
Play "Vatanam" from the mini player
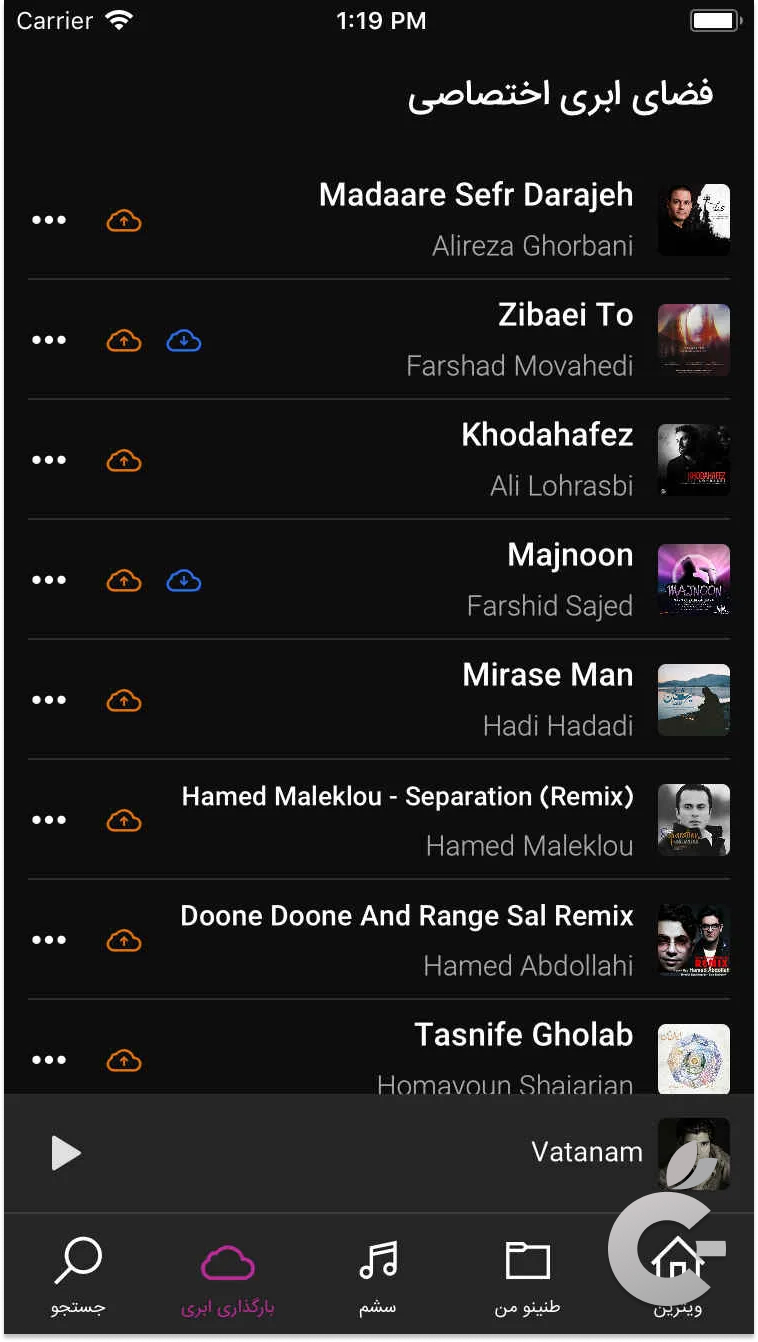coord(65,1152)
